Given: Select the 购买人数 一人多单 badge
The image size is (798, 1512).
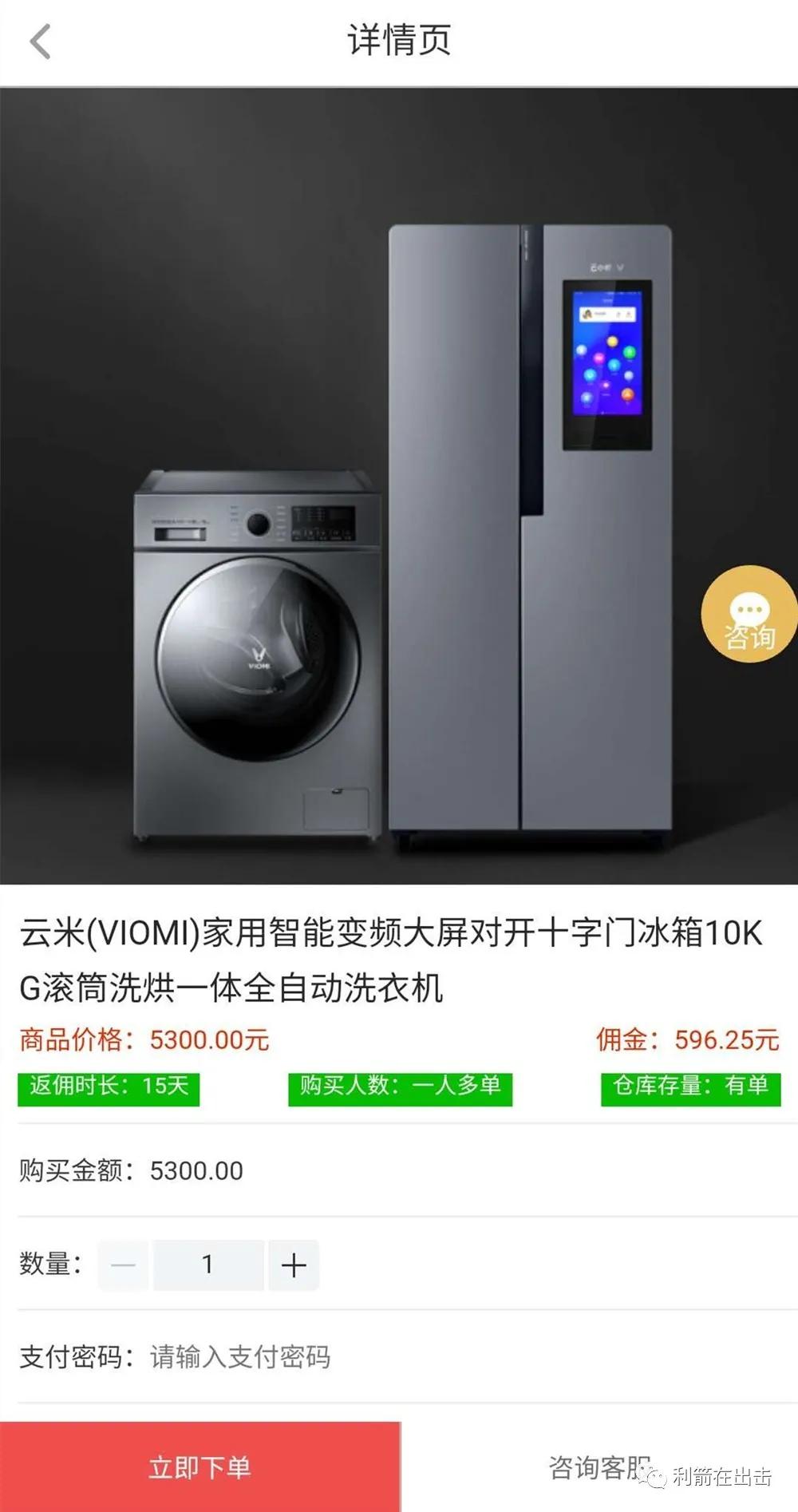Looking at the screenshot, I should [x=399, y=1086].
